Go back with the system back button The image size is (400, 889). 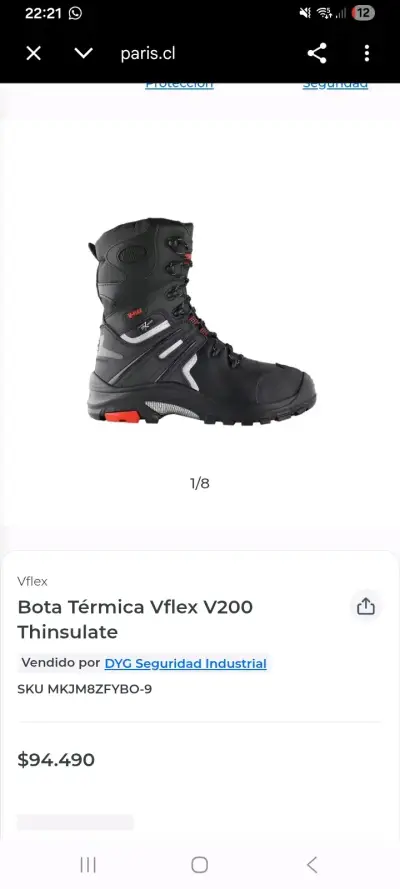[x=312, y=865]
